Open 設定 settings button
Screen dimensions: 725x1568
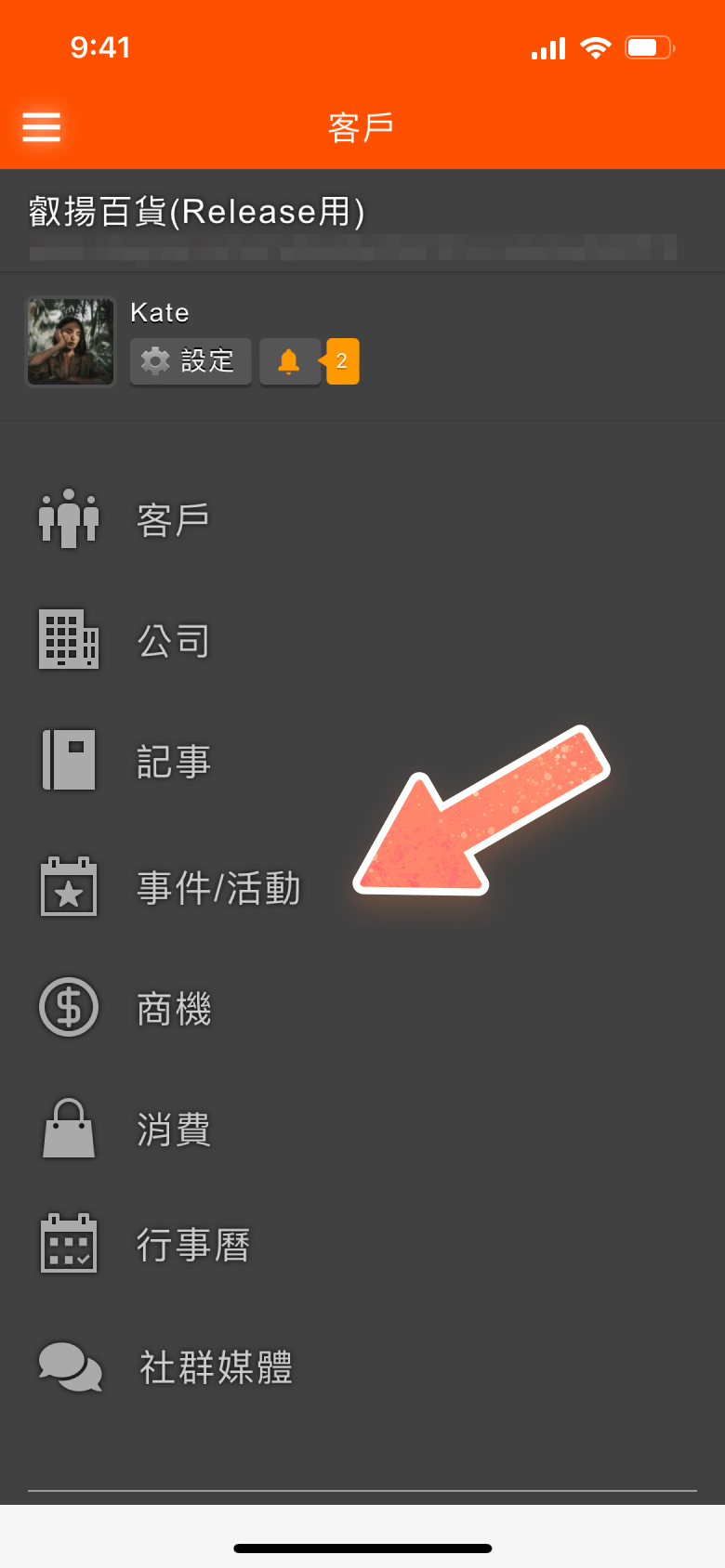(190, 361)
